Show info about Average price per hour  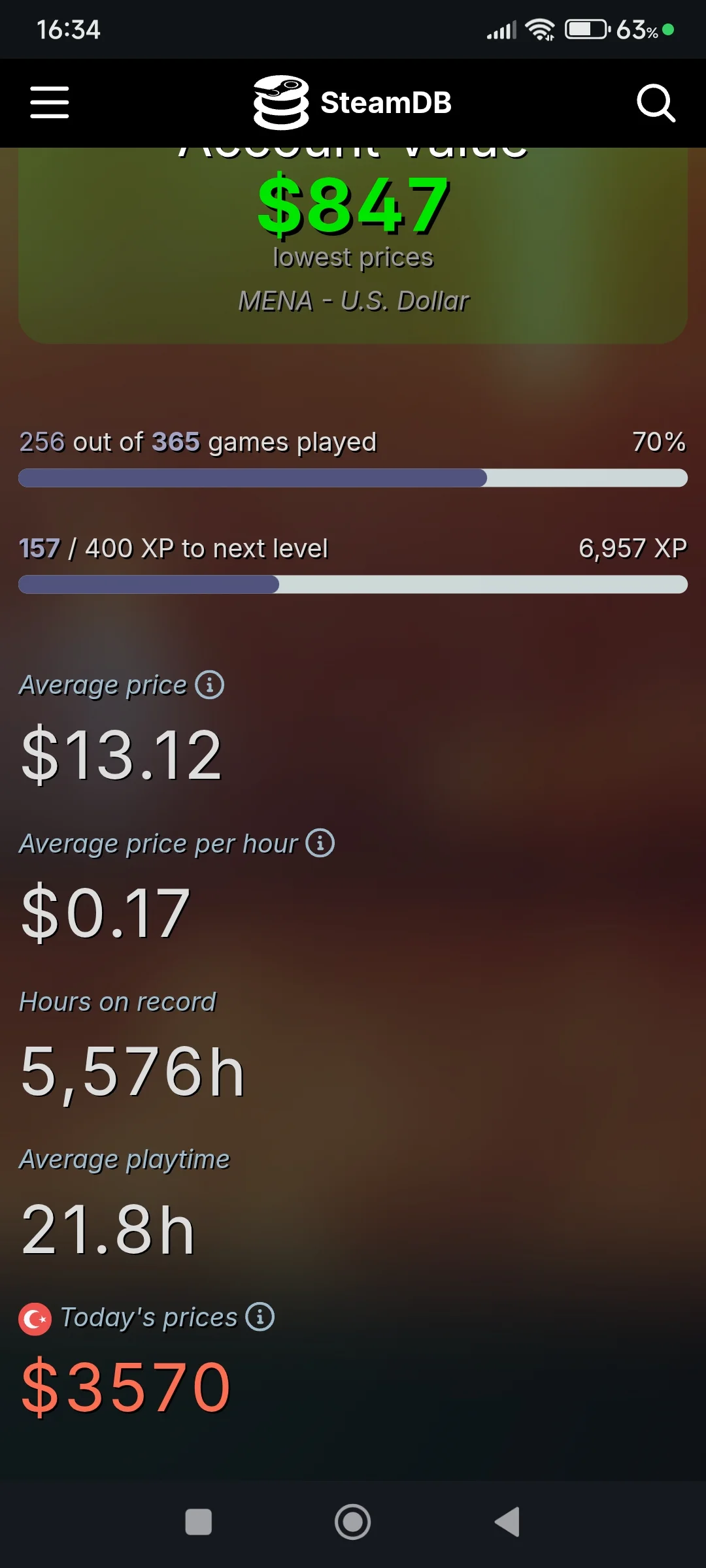pos(320,843)
